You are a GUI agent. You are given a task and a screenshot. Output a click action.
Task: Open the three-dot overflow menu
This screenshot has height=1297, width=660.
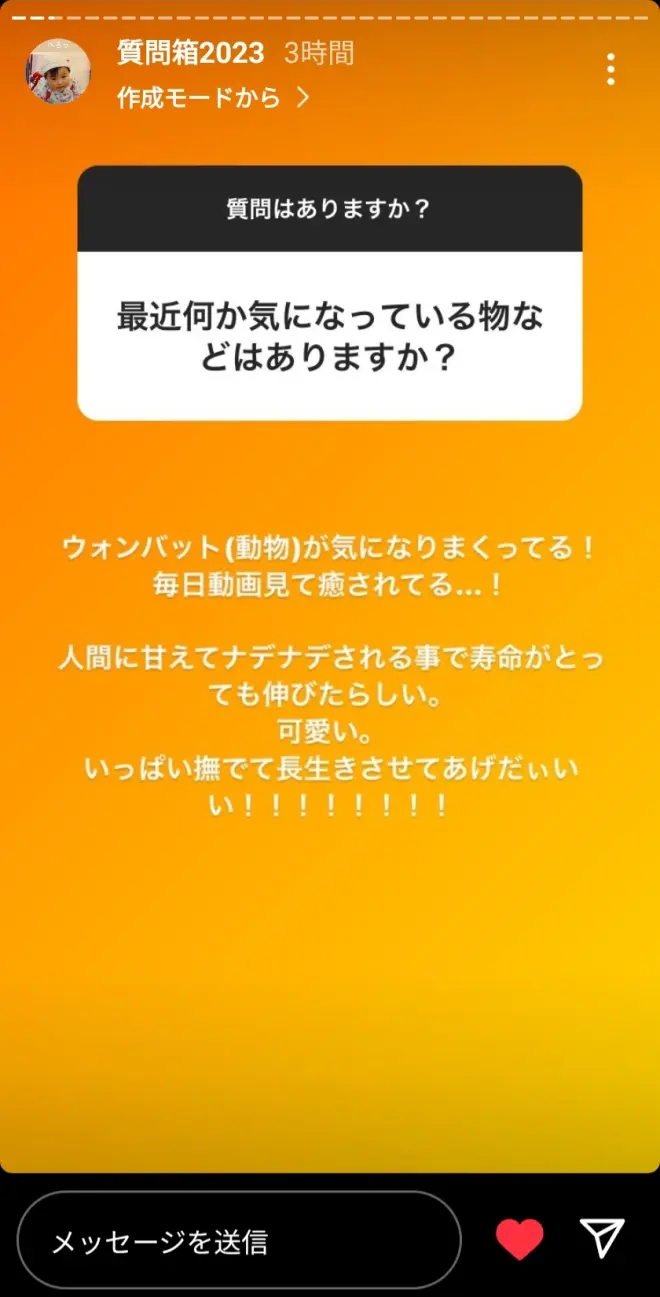tap(610, 69)
